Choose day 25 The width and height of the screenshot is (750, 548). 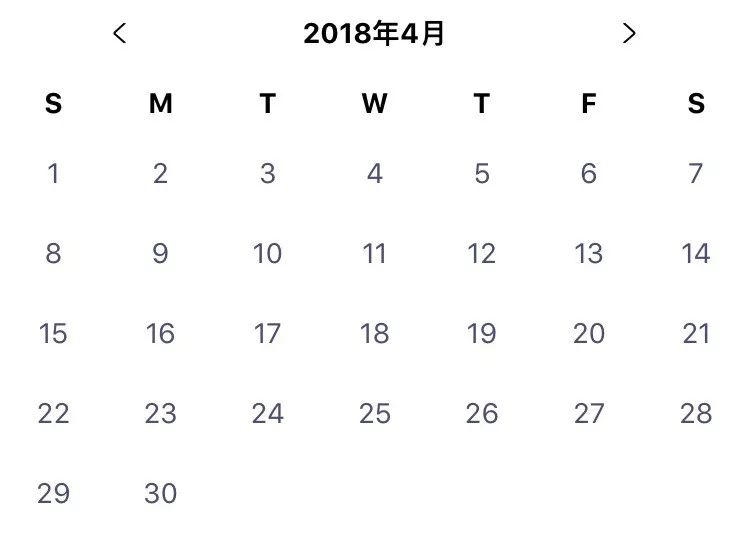(x=374, y=414)
